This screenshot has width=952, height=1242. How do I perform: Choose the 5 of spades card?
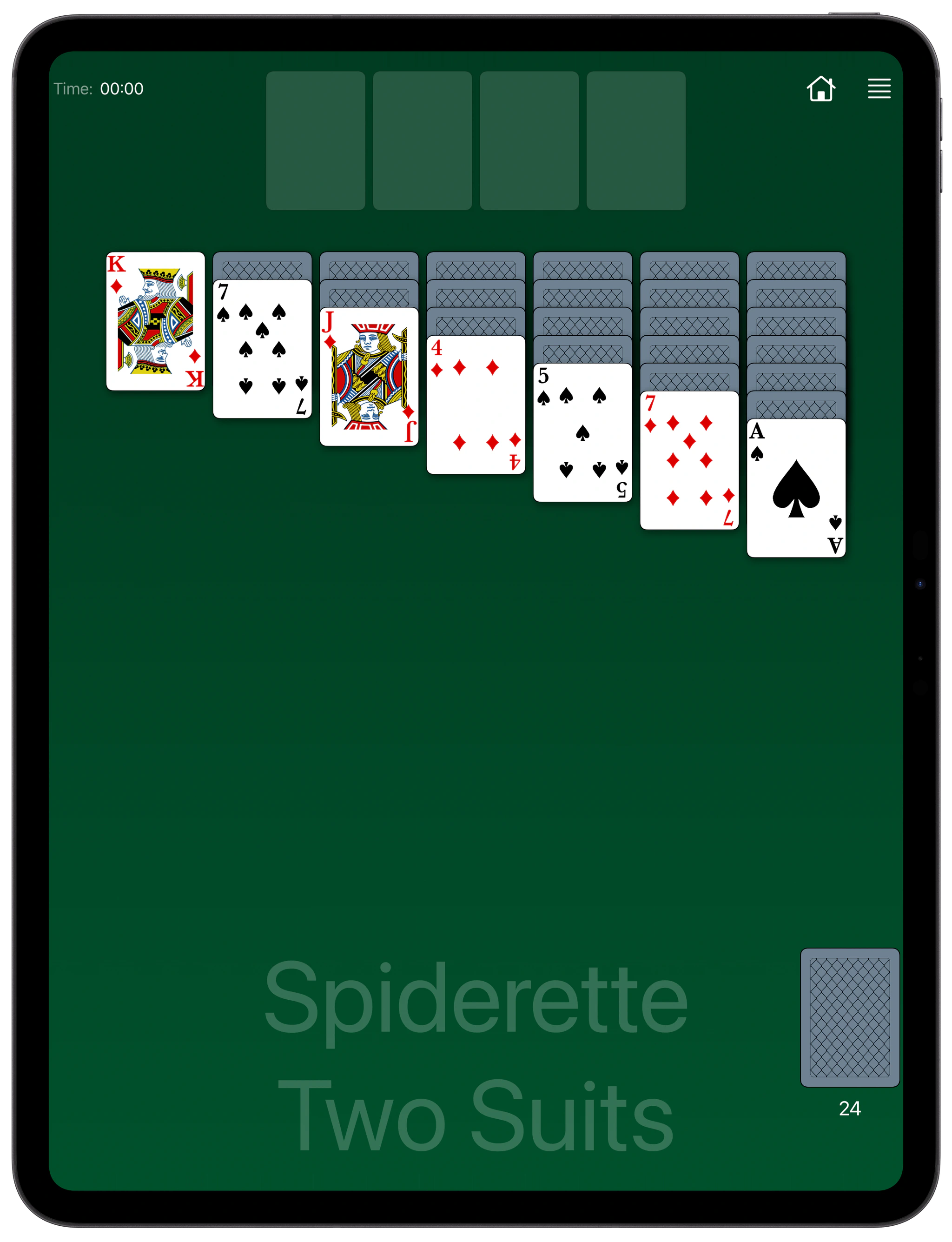pos(582,432)
